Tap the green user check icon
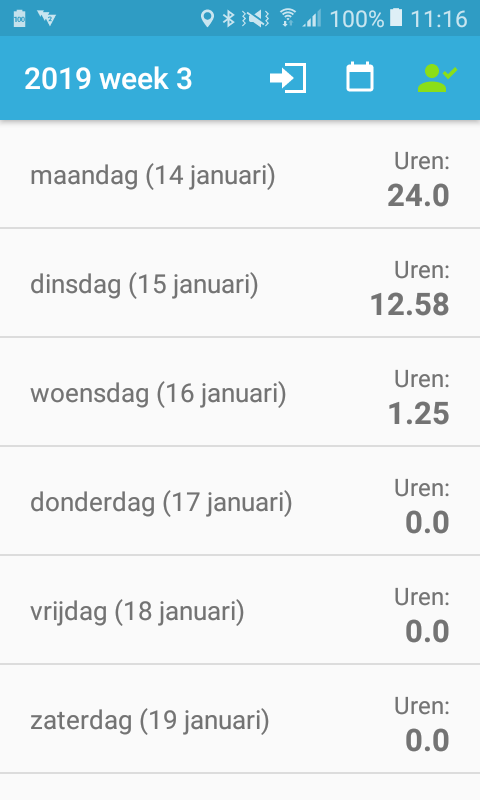This screenshot has width=480, height=800. [437, 78]
